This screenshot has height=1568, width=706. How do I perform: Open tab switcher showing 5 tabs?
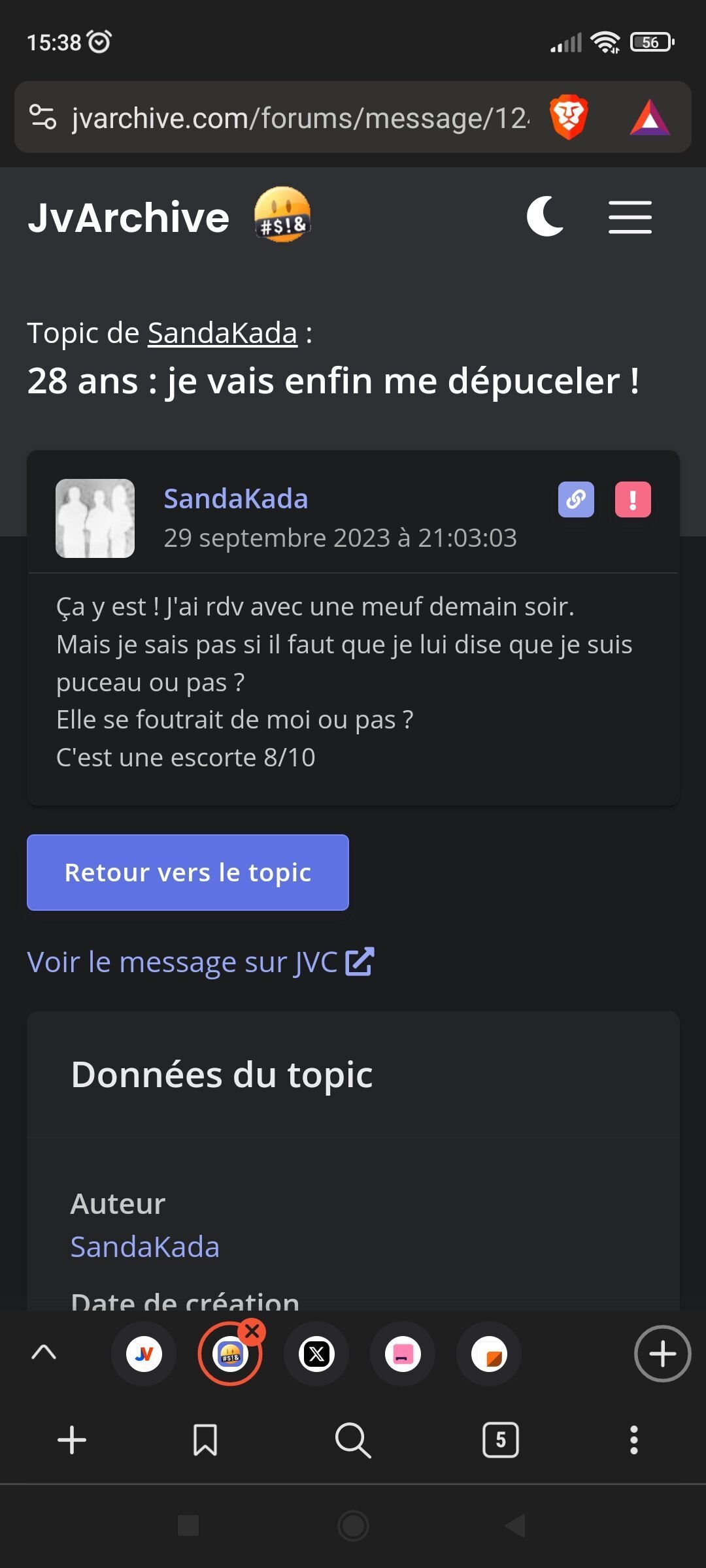pos(500,1439)
